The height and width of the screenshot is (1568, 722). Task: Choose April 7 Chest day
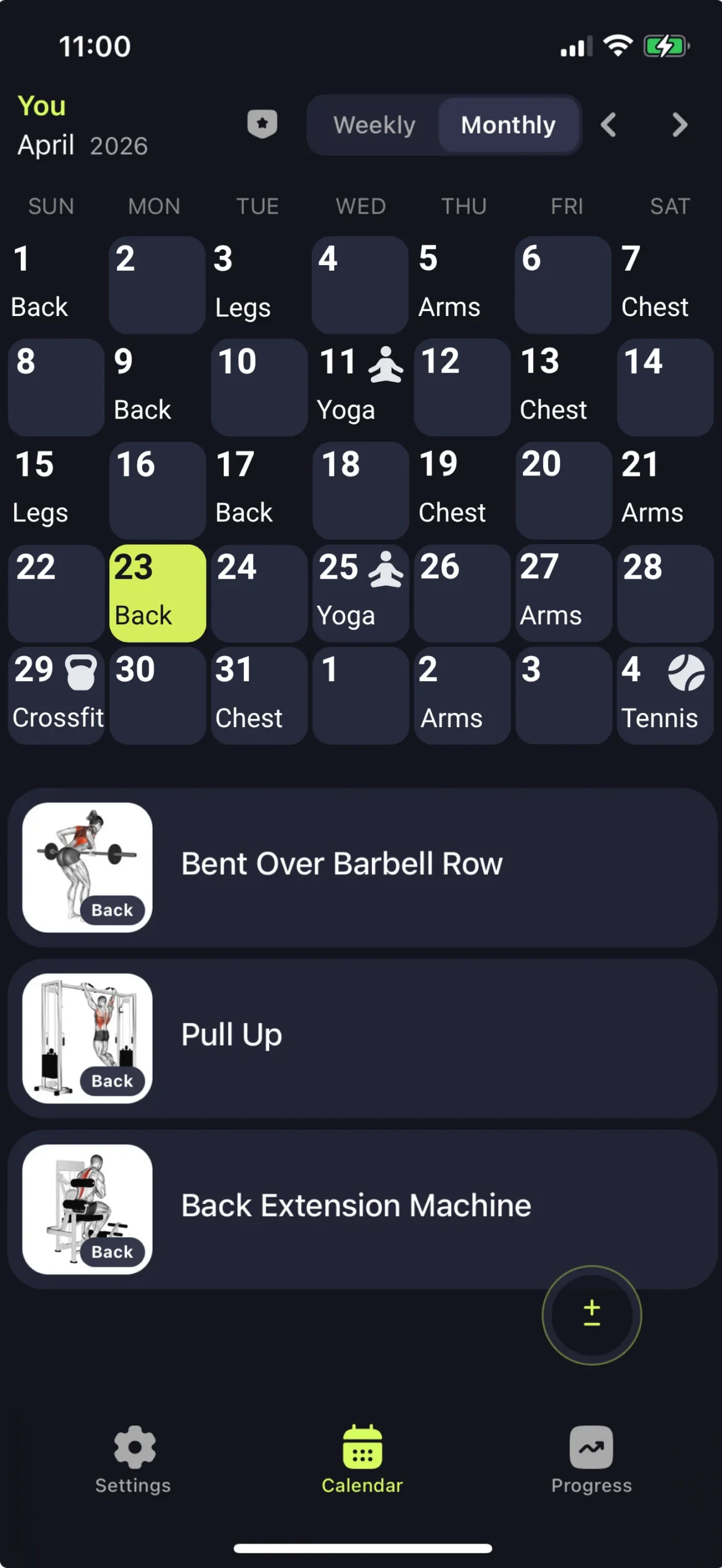coord(665,285)
